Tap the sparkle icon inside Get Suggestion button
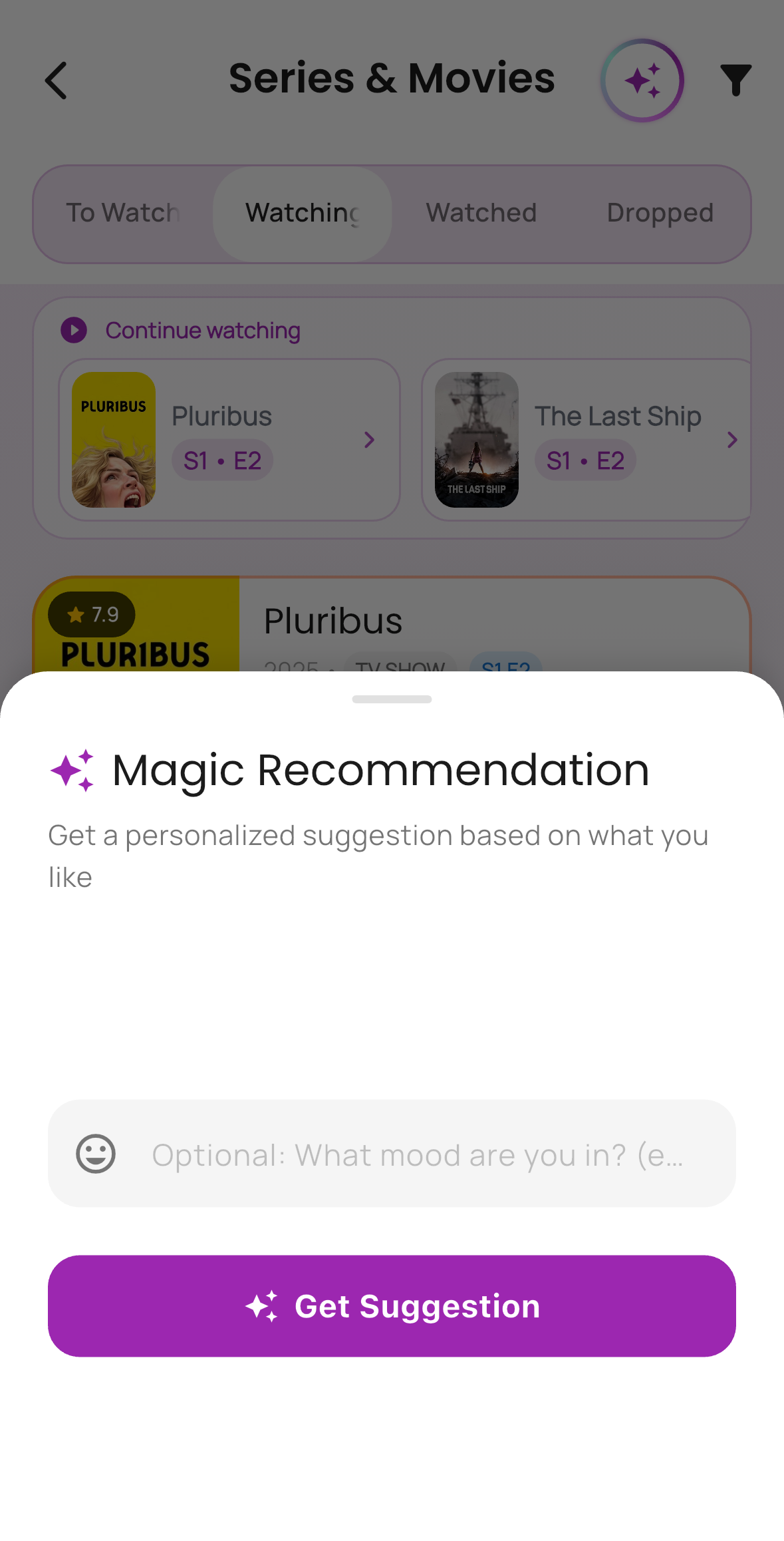The height and width of the screenshot is (1541, 784). 264,1305
